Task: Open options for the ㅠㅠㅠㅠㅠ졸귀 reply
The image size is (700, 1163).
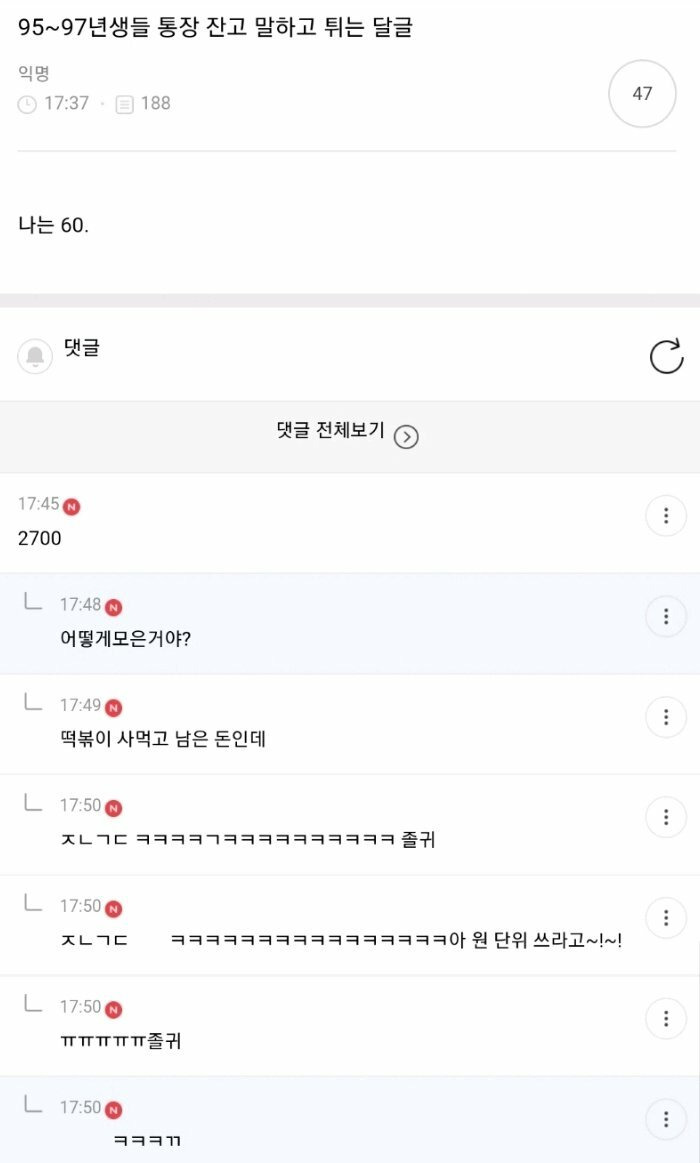Action: pos(666,1018)
